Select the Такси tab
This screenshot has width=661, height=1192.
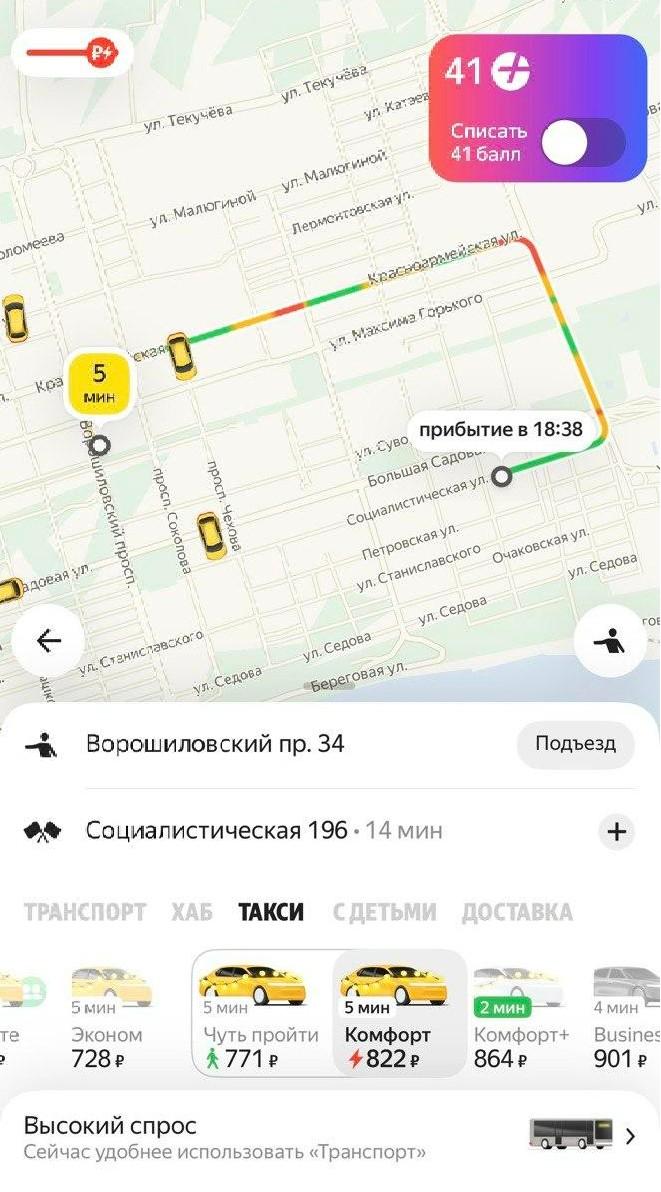[x=271, y=912]
